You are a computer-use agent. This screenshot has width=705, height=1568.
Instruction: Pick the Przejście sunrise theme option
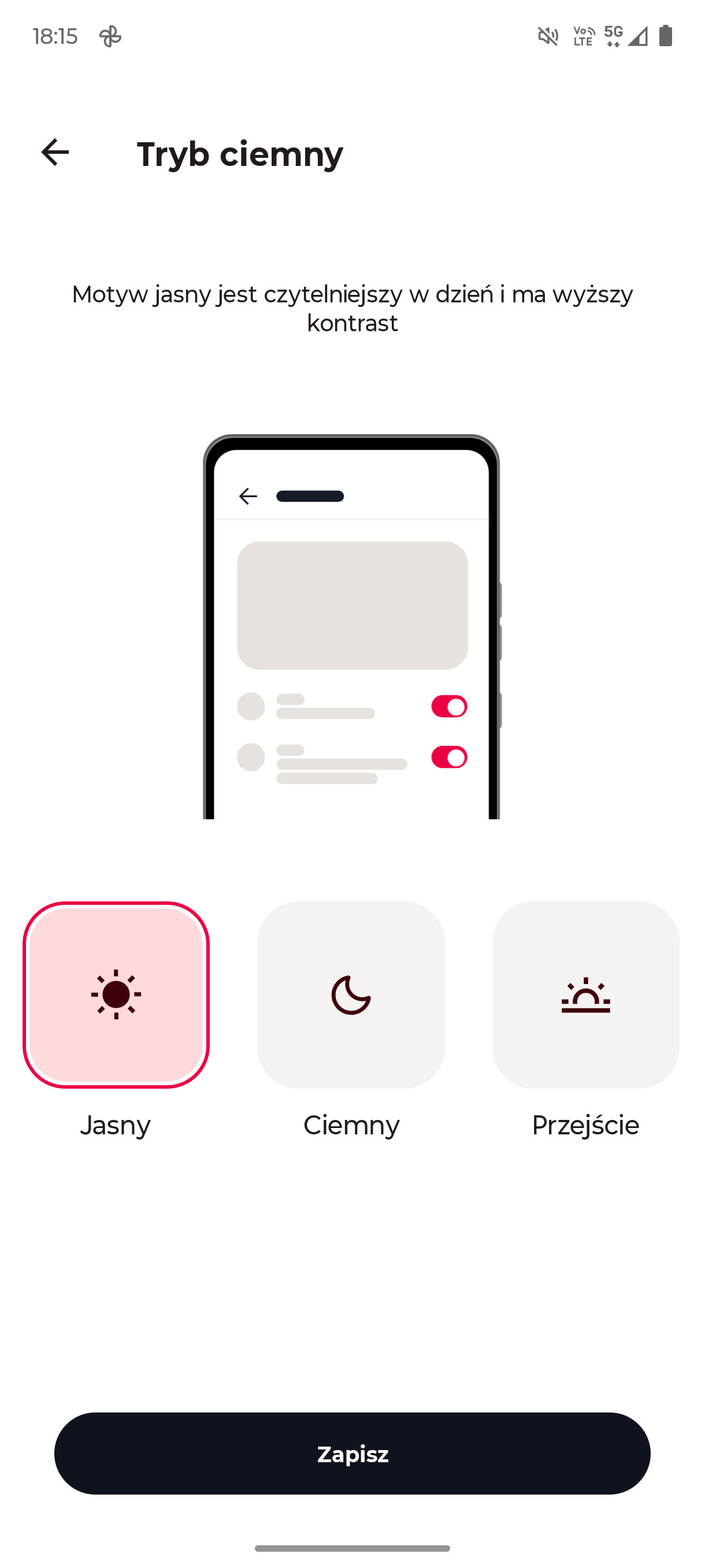(x=586, y=994)
